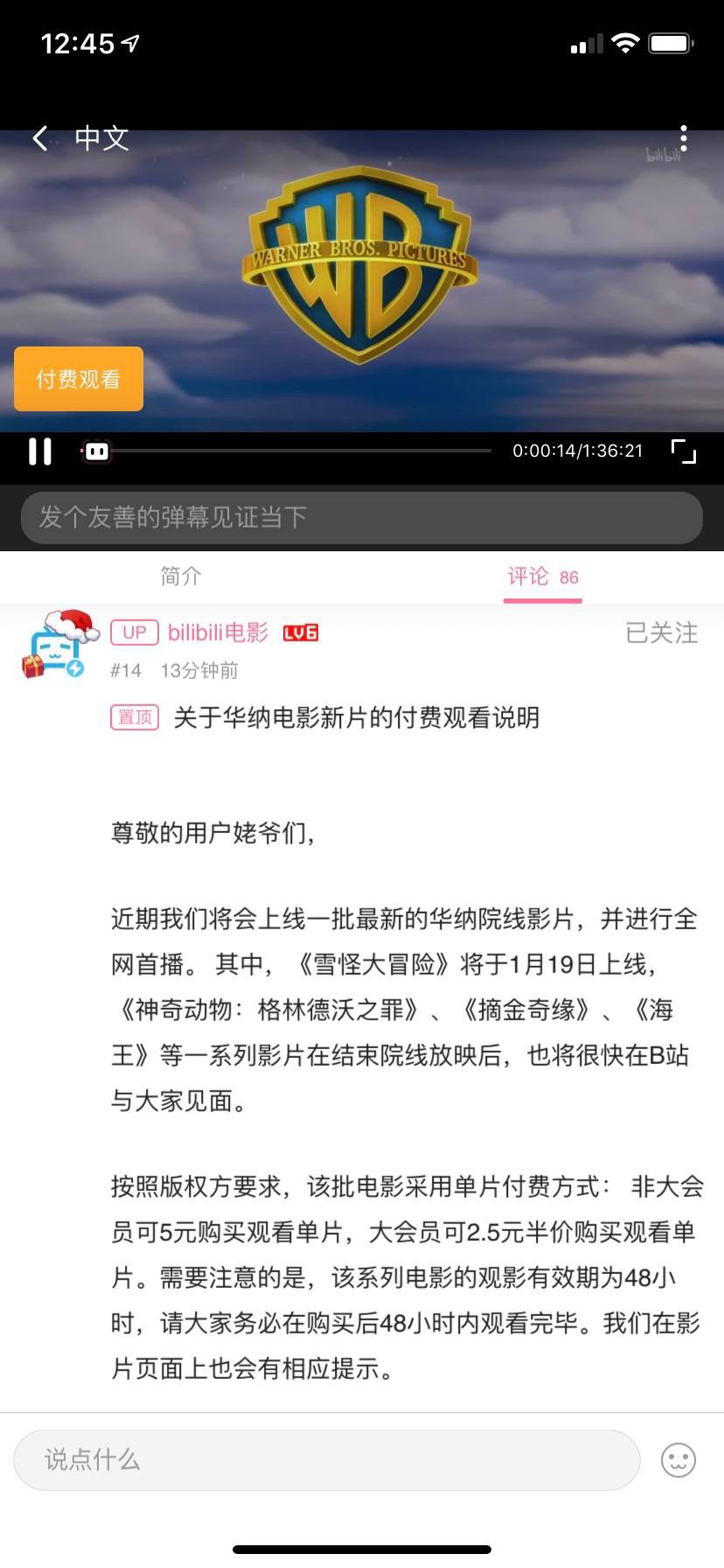This screenshot has height=1568, width=724.
Task: Go back from the video page
Action: click(40, 138)
